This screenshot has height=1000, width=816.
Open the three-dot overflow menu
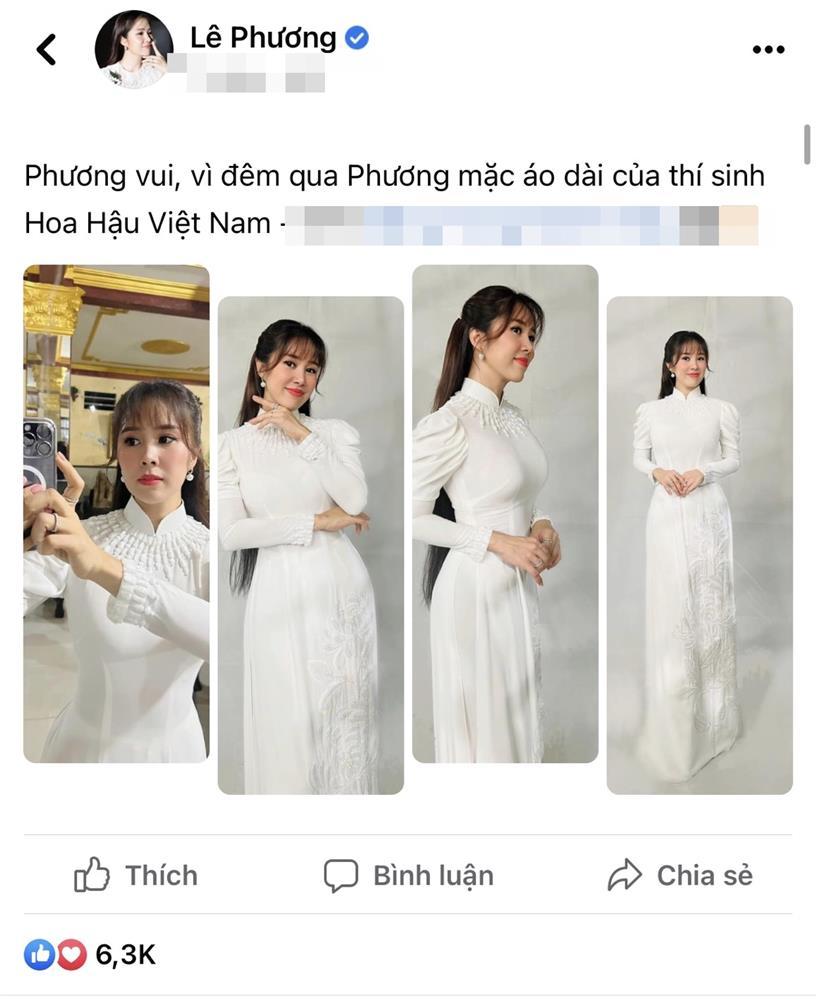point(768,49)
